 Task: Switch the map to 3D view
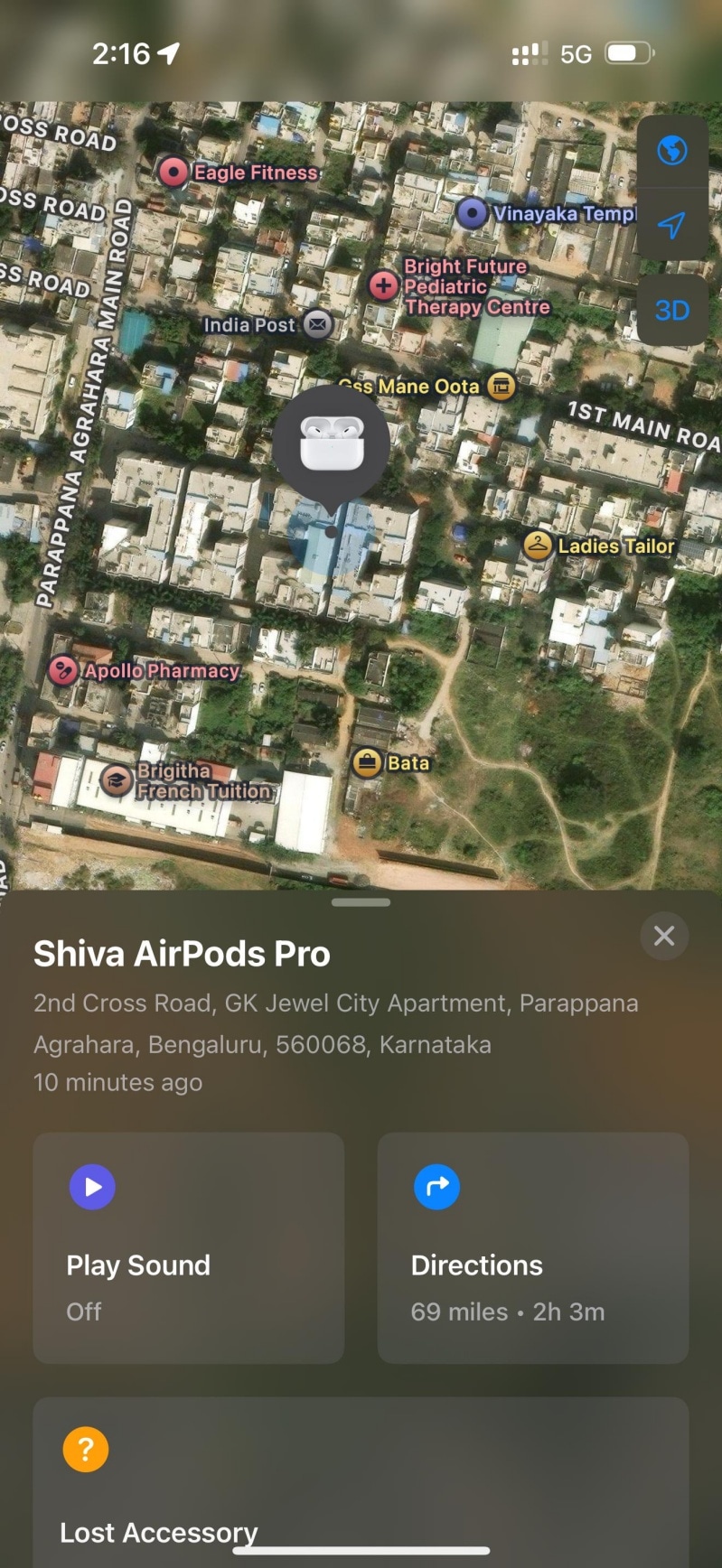tap(671, 311)
